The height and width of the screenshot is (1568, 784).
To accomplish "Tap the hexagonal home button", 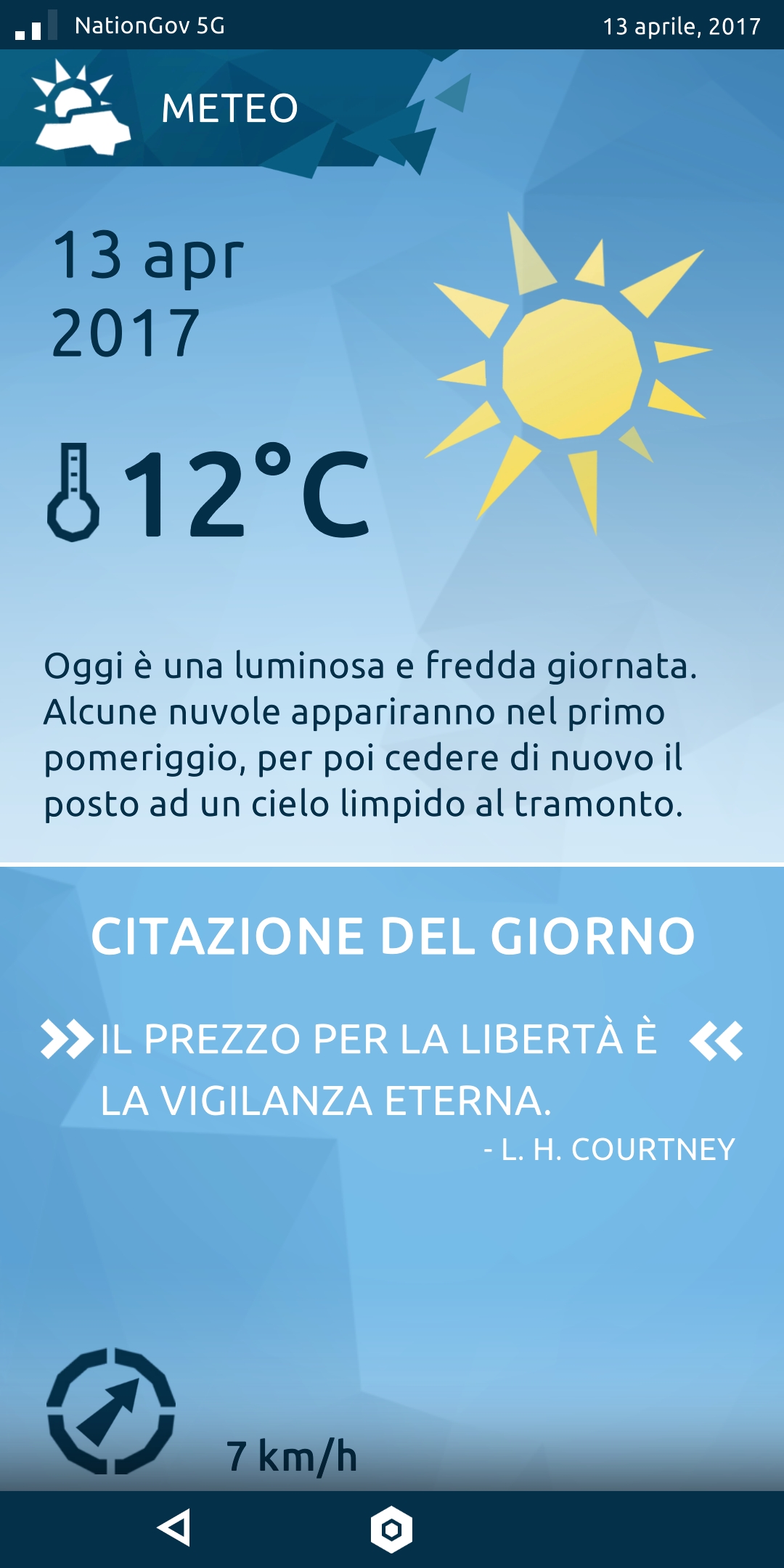I will click(391, 1529).
